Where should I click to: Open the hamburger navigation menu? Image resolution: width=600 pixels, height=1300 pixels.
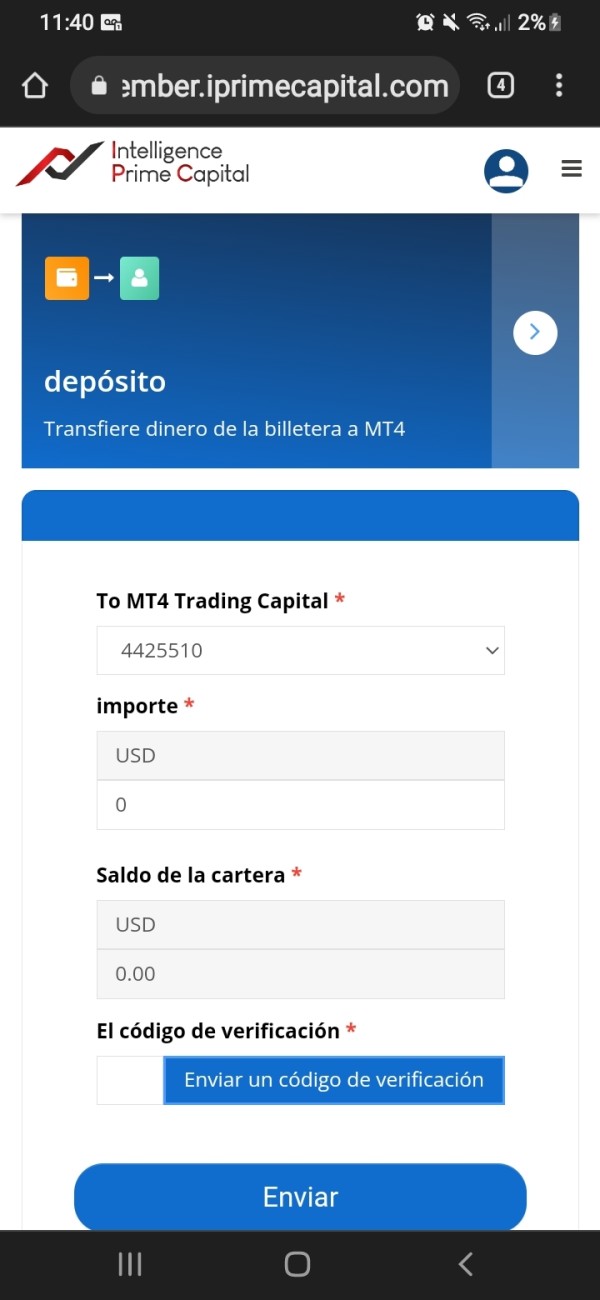click(571, 169)
